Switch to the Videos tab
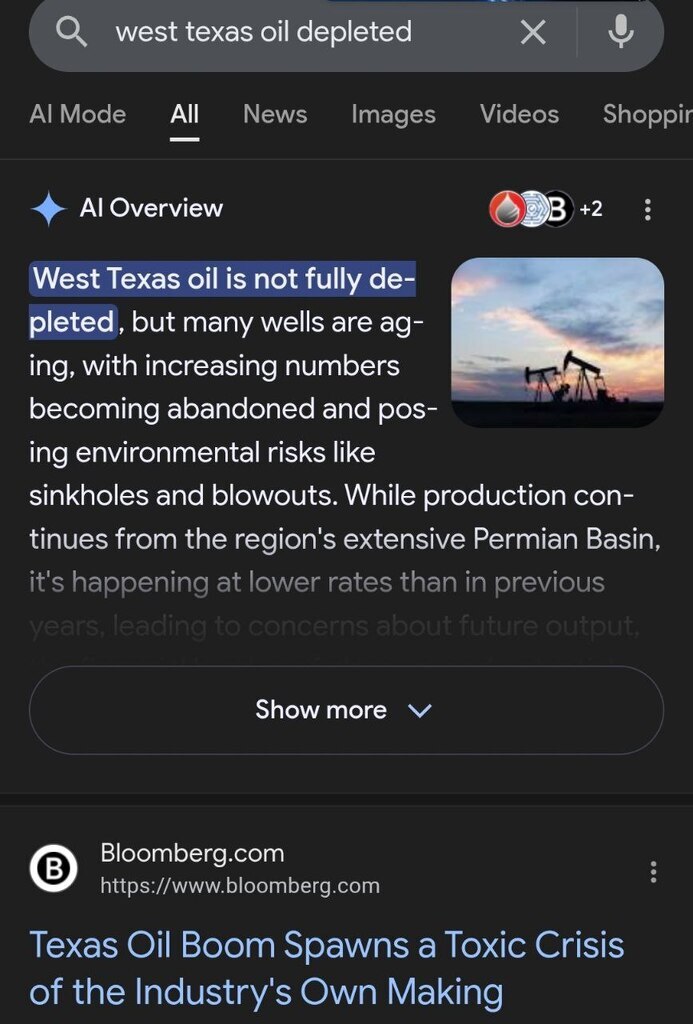This screenshot has width=693, height=1024. coord(519,114)
